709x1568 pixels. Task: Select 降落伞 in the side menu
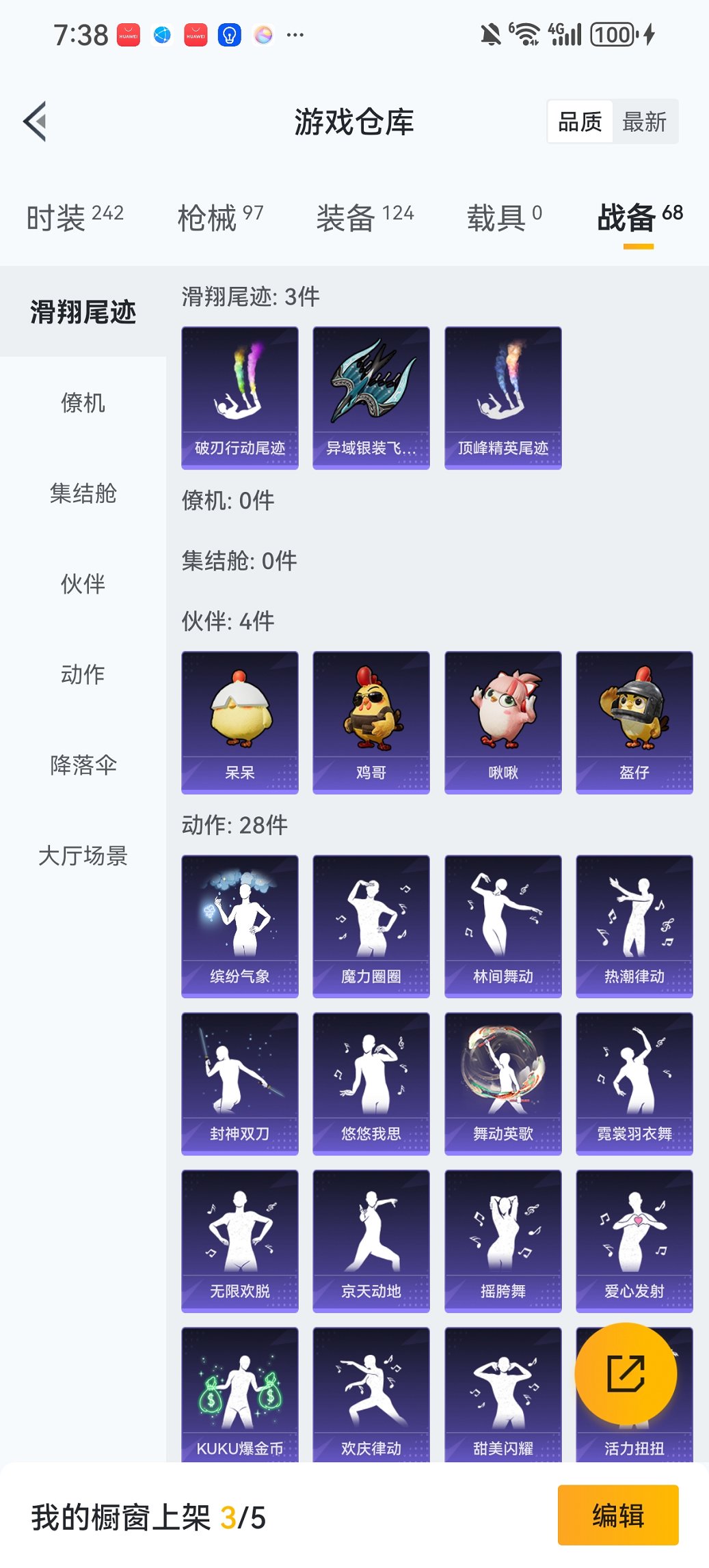pyautogui.click(x=83, y=765)
